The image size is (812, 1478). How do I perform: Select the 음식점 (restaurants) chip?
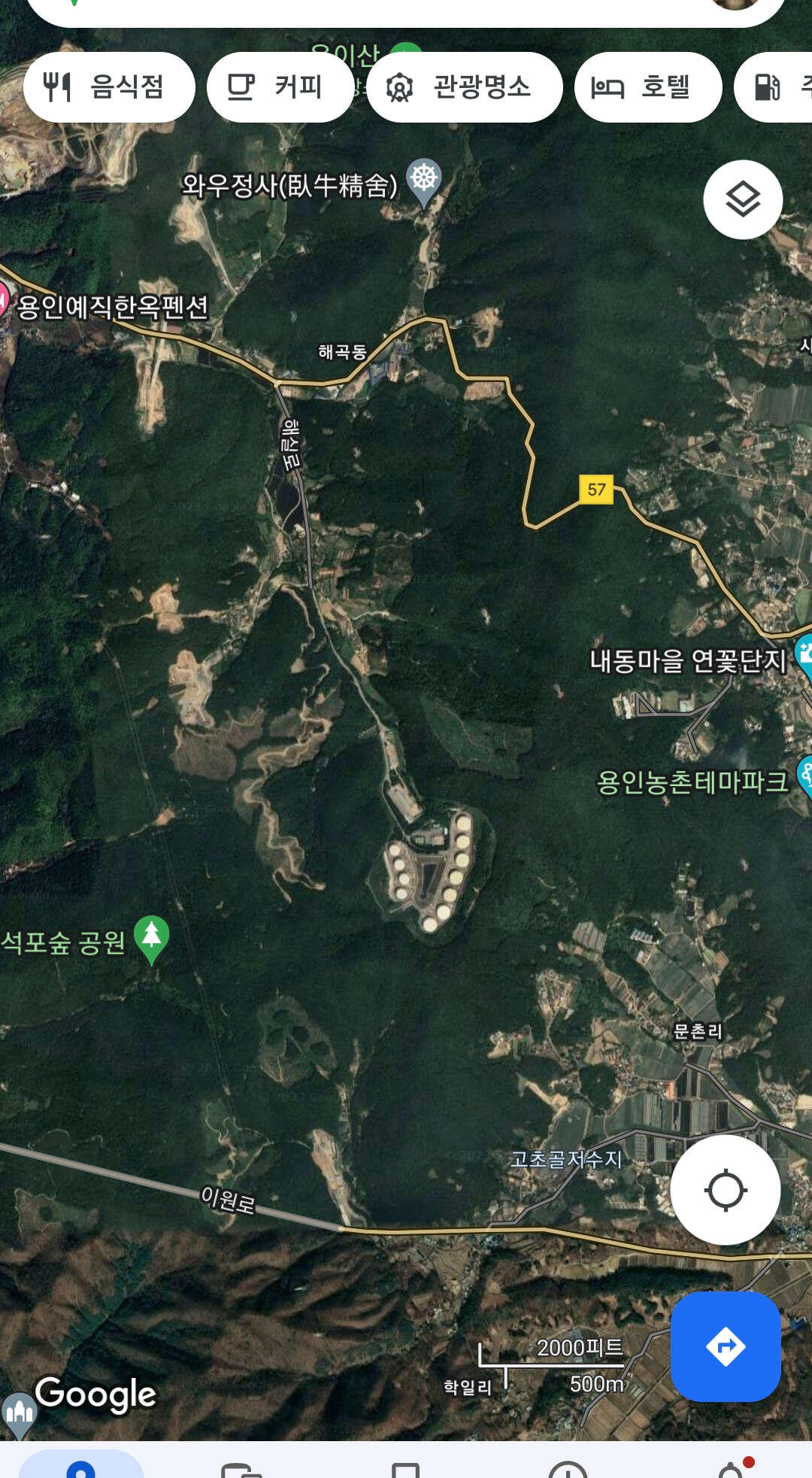[x=109, y=87]
